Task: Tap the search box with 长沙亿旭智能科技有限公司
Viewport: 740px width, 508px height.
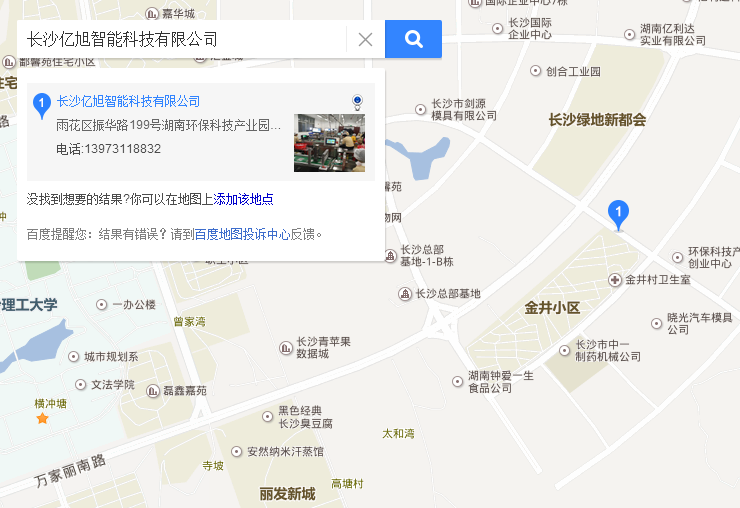Action: tap(180, 40)
